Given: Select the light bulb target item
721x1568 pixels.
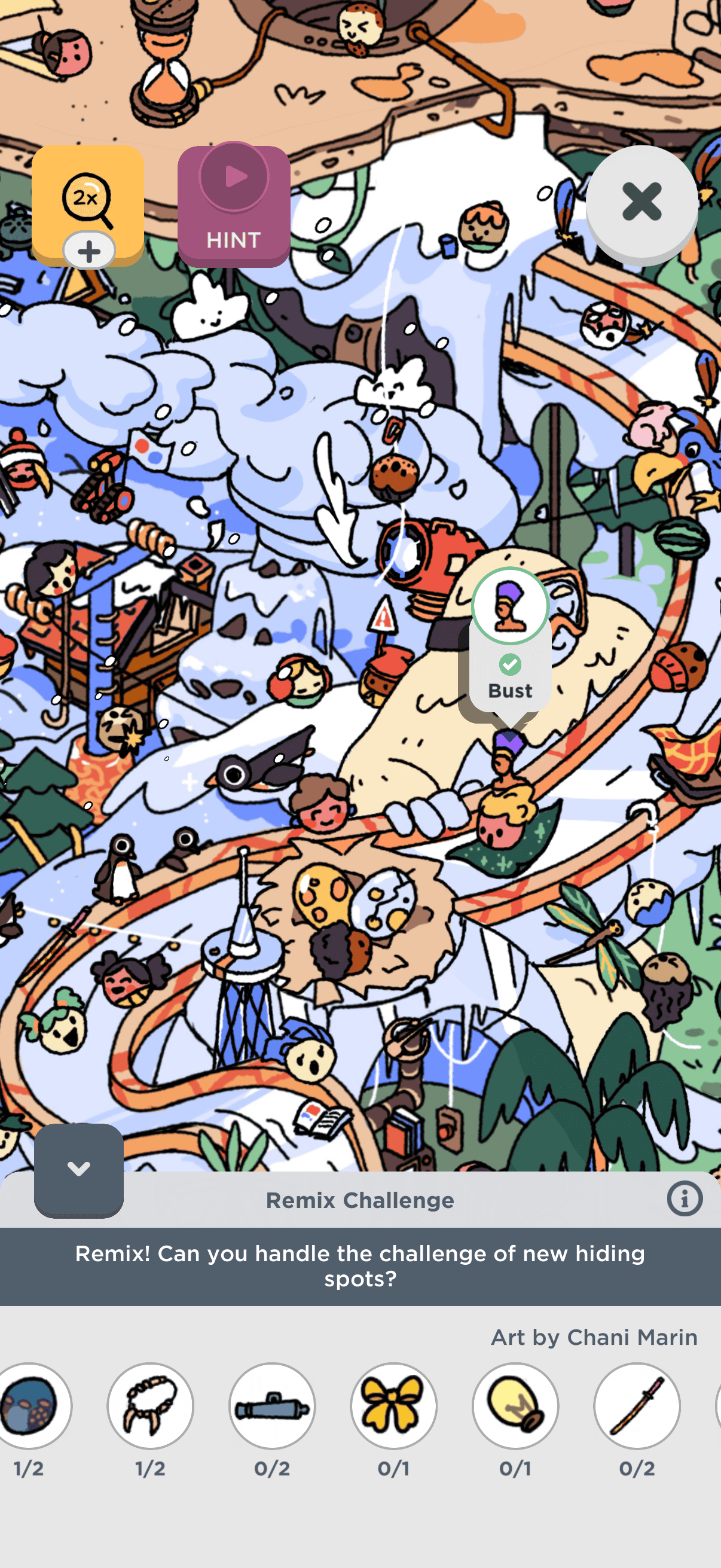Looking at the screenshot, I should [515, 1406].
